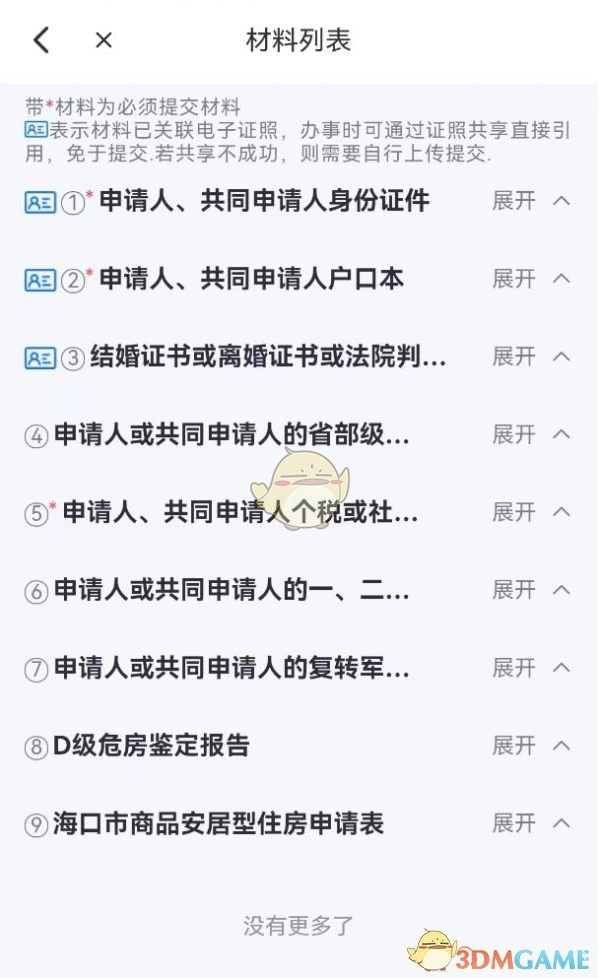600x978 pixels.
Task: Close the 材料列表 page
Action: pos(103,40)
